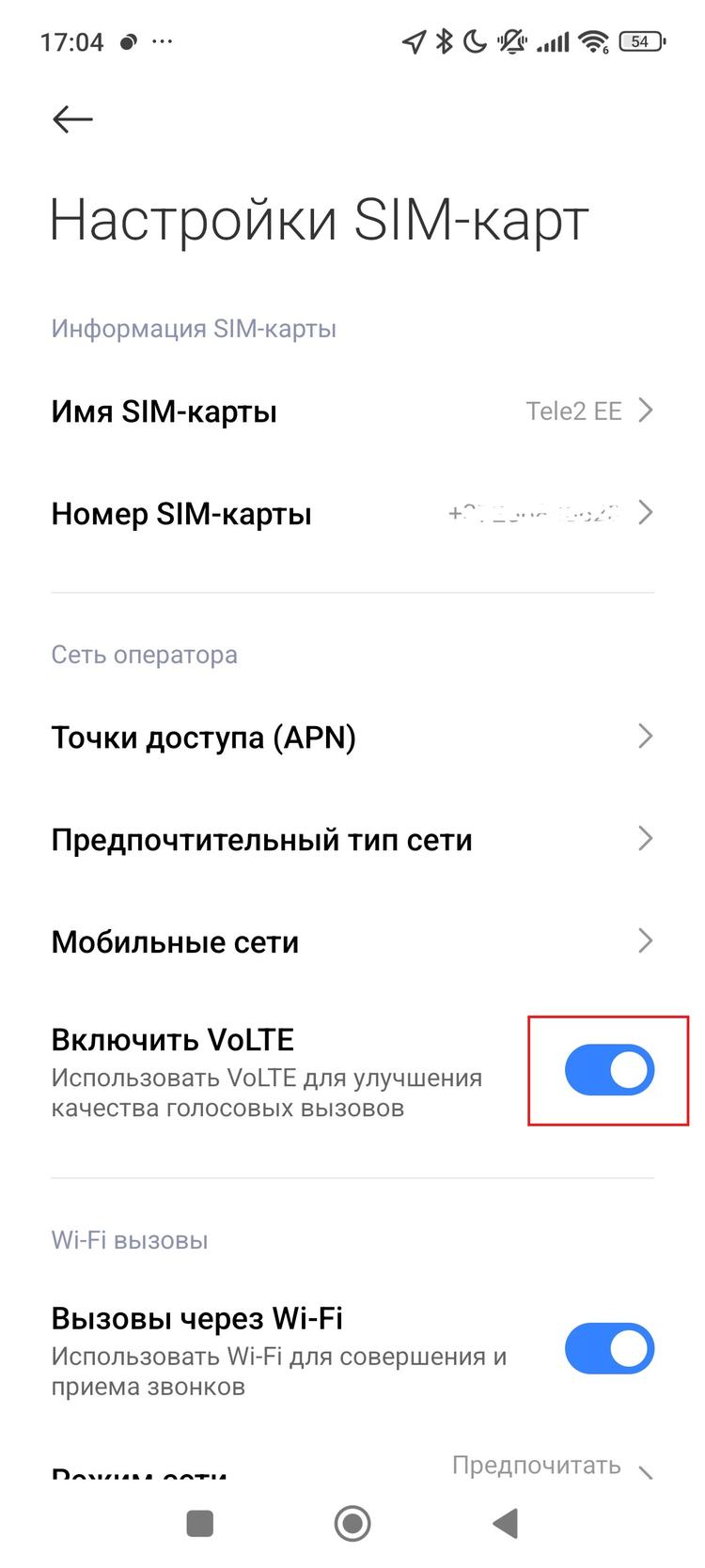Go back using the top arrow
The width and height of the screenshot is (705, 1568).
72,119
